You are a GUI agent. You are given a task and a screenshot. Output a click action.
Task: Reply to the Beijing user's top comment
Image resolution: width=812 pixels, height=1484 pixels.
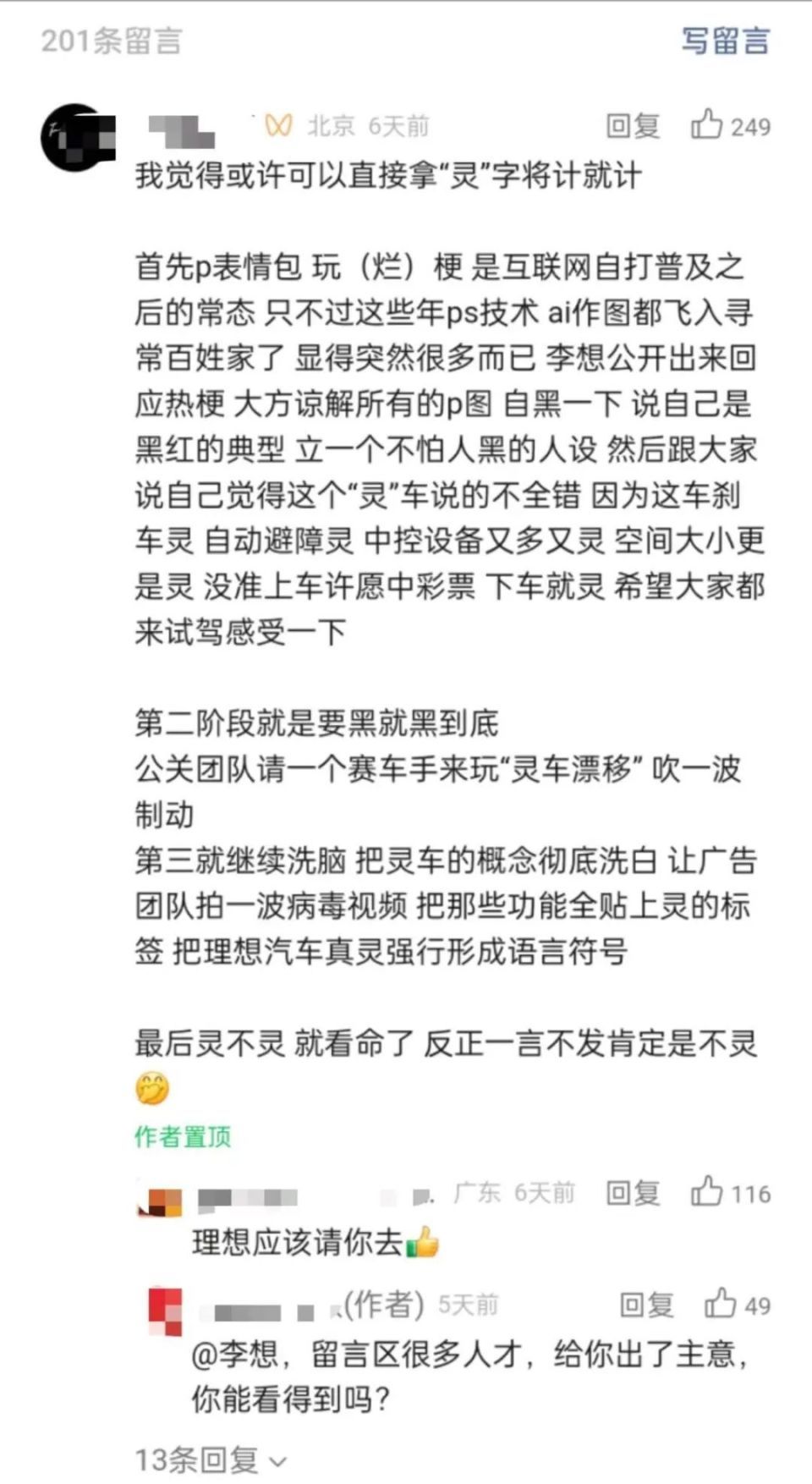pyautogui.click(x=633, y=126)
